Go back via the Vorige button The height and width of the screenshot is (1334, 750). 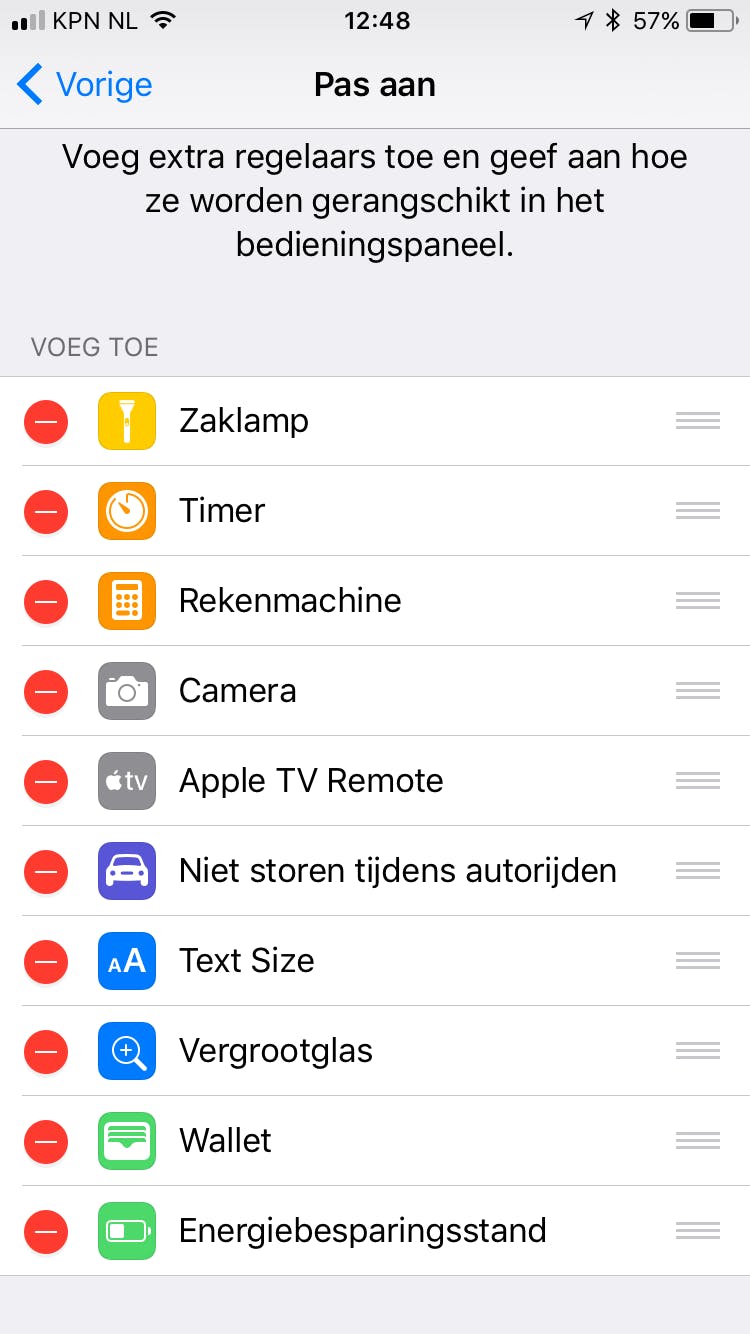[x=86, y=85]
